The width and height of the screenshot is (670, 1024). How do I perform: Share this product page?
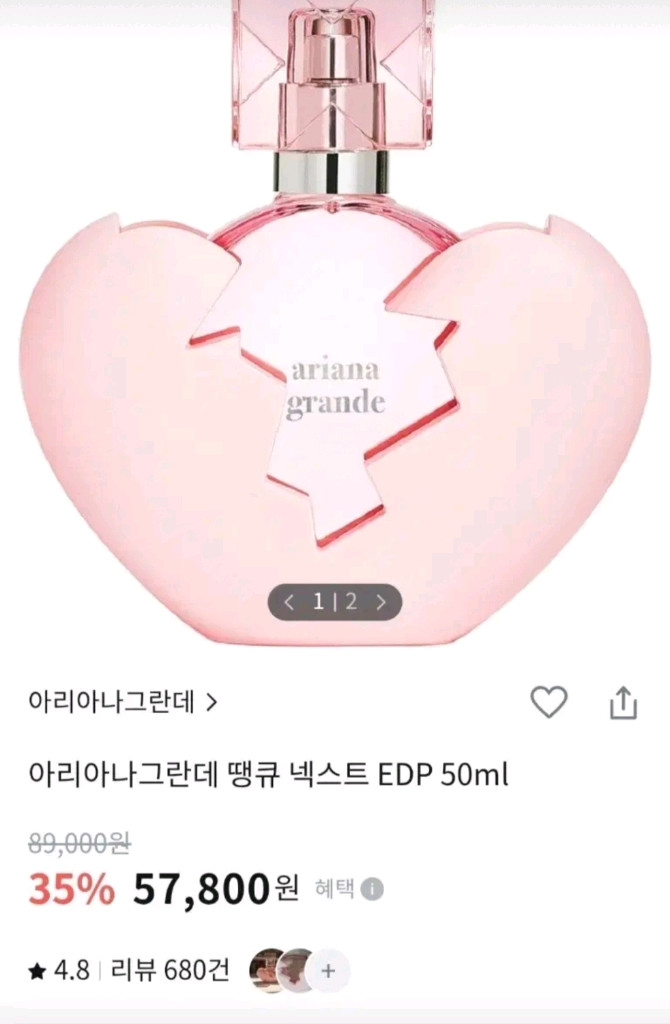(x=623, y=702)
